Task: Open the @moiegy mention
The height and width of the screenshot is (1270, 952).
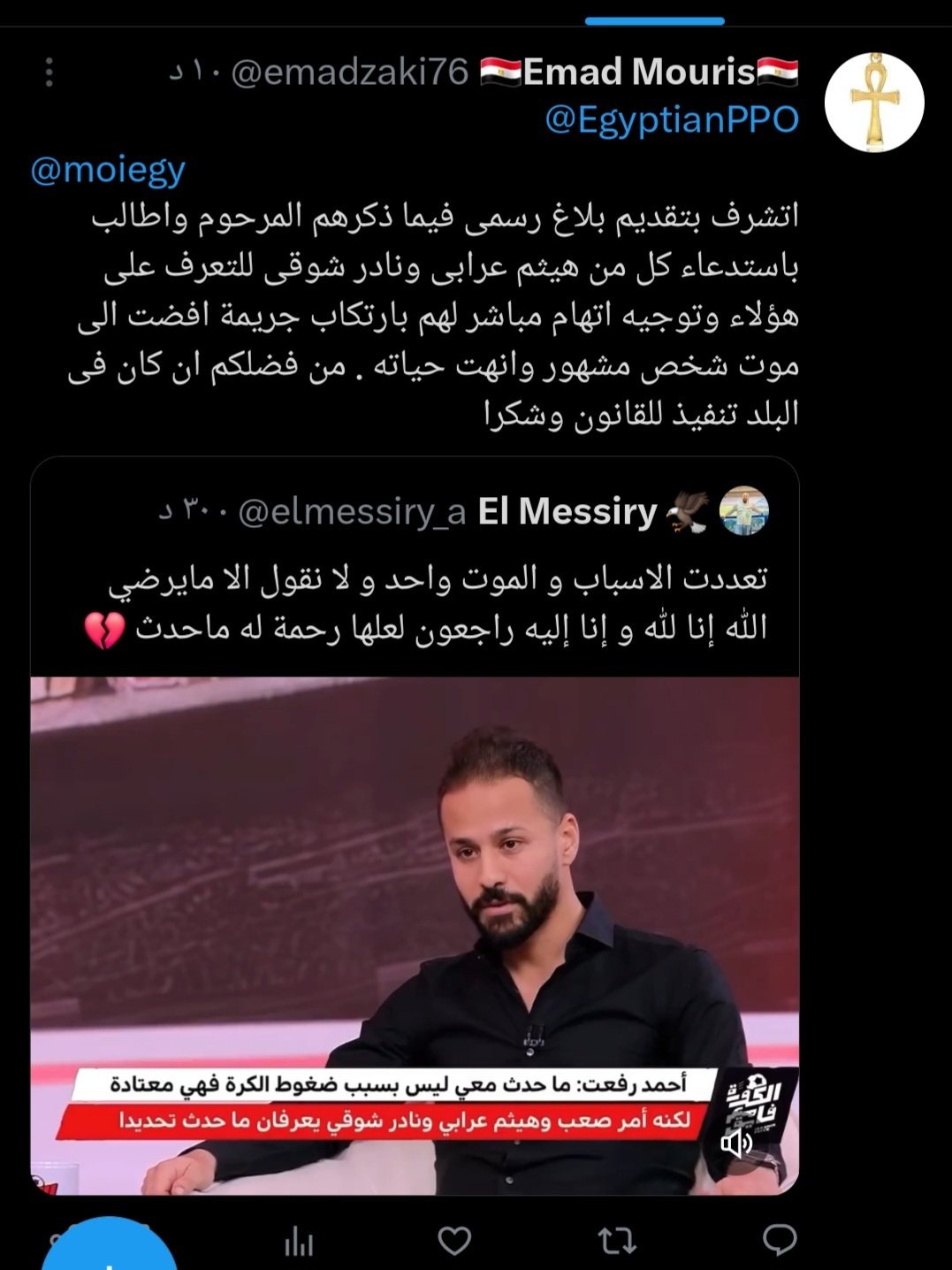Action: pos(108,169)
